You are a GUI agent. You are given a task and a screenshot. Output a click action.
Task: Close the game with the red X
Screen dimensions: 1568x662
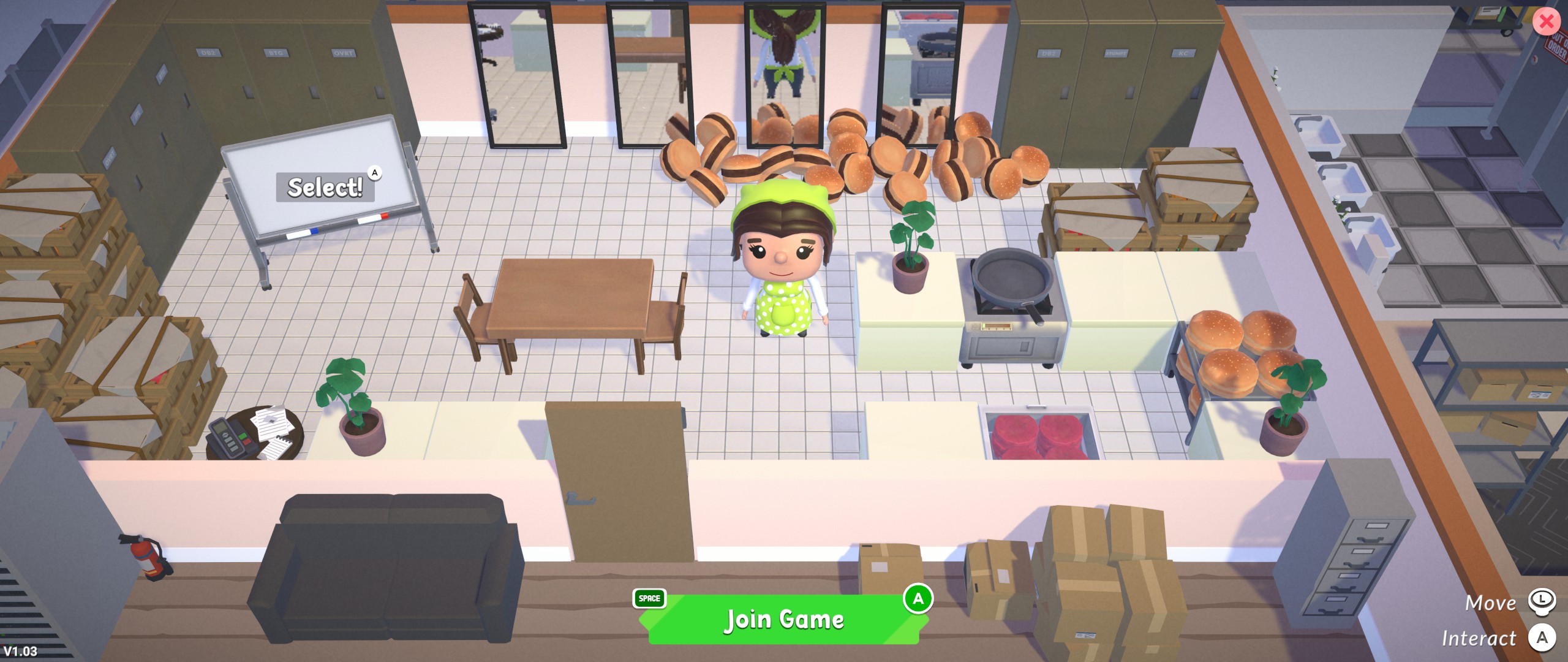1547,22
